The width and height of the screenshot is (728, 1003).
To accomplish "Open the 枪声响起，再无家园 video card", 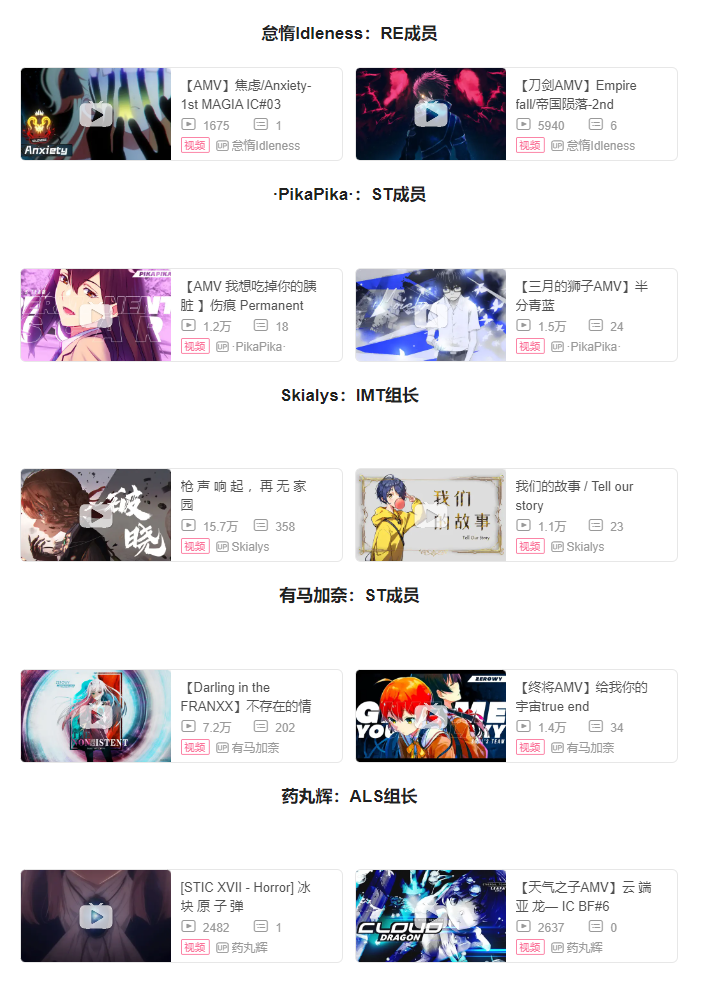I will click(96, 515).
